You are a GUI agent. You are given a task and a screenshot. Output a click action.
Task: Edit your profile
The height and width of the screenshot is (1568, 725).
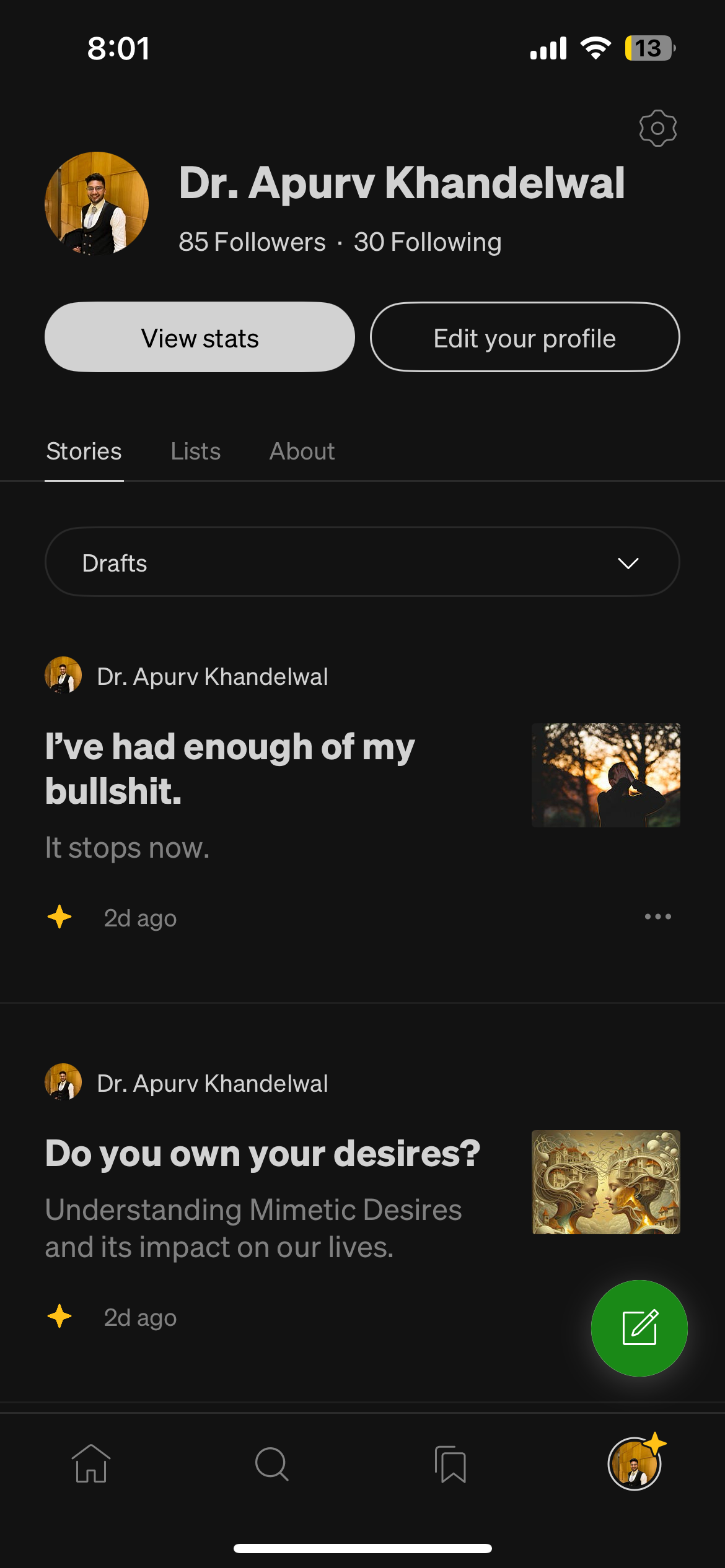pyautogui.click(x=524, y=338)
